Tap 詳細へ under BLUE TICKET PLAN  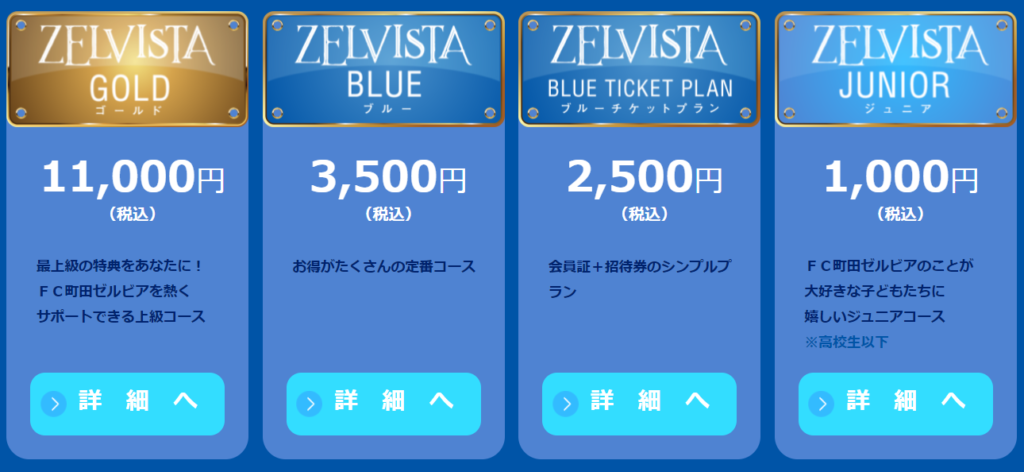639,403
